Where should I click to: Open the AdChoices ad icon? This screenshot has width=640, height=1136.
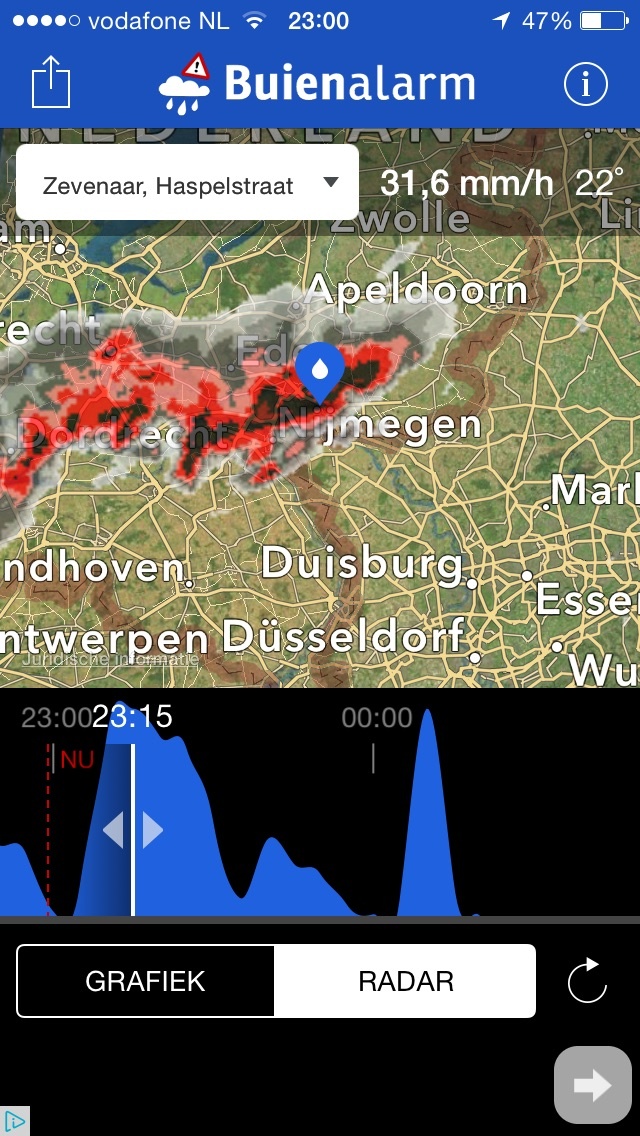(14, 1121)
